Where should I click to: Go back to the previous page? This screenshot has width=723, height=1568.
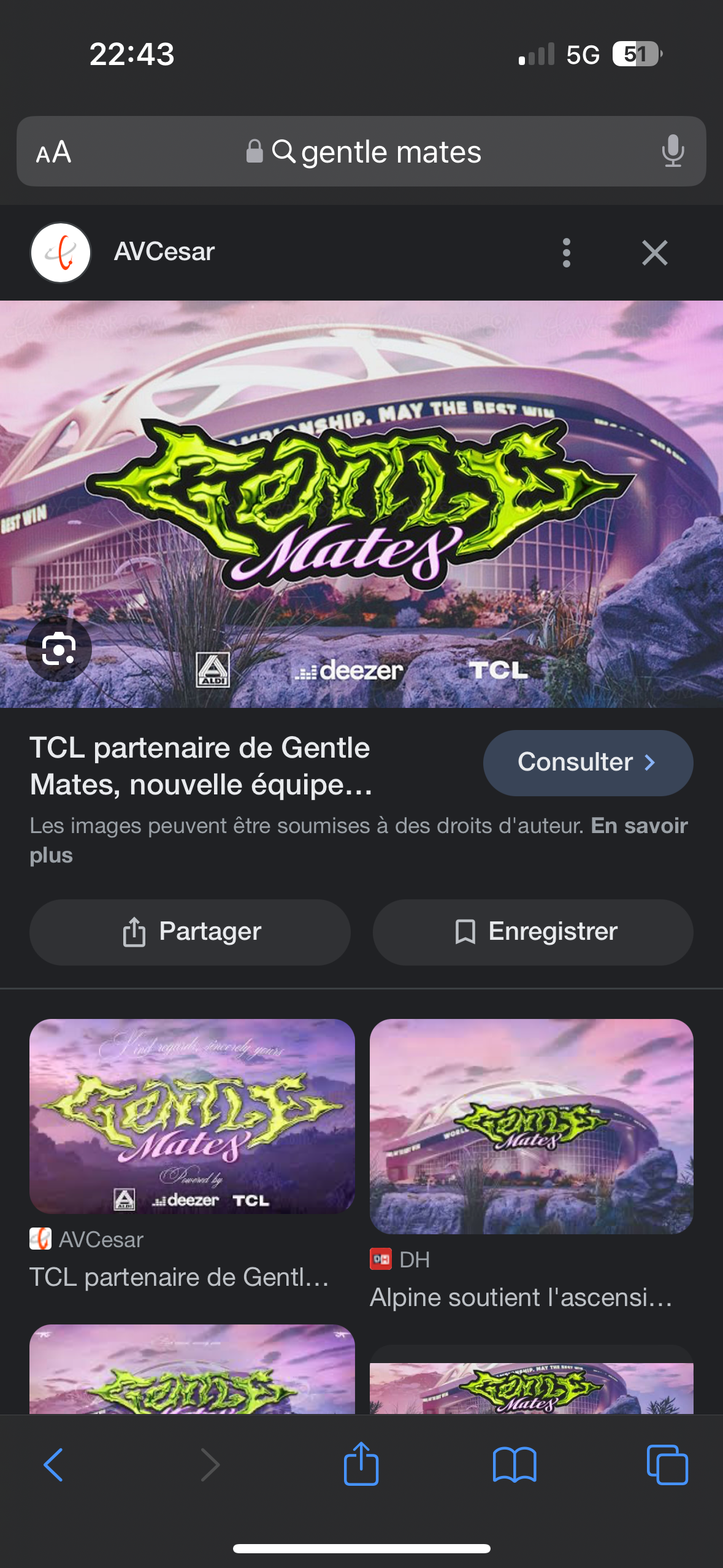[x=53, y=1465]
